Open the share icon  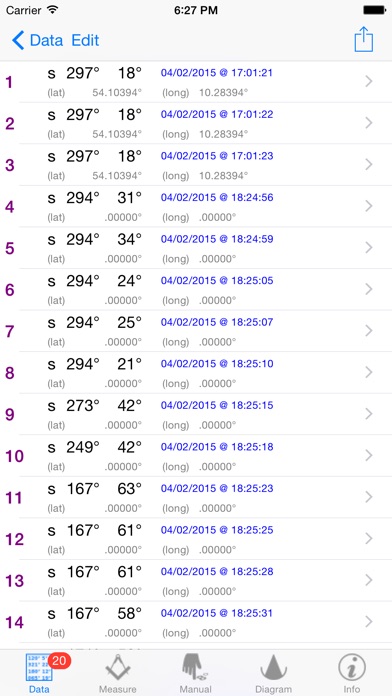(364, 40)
